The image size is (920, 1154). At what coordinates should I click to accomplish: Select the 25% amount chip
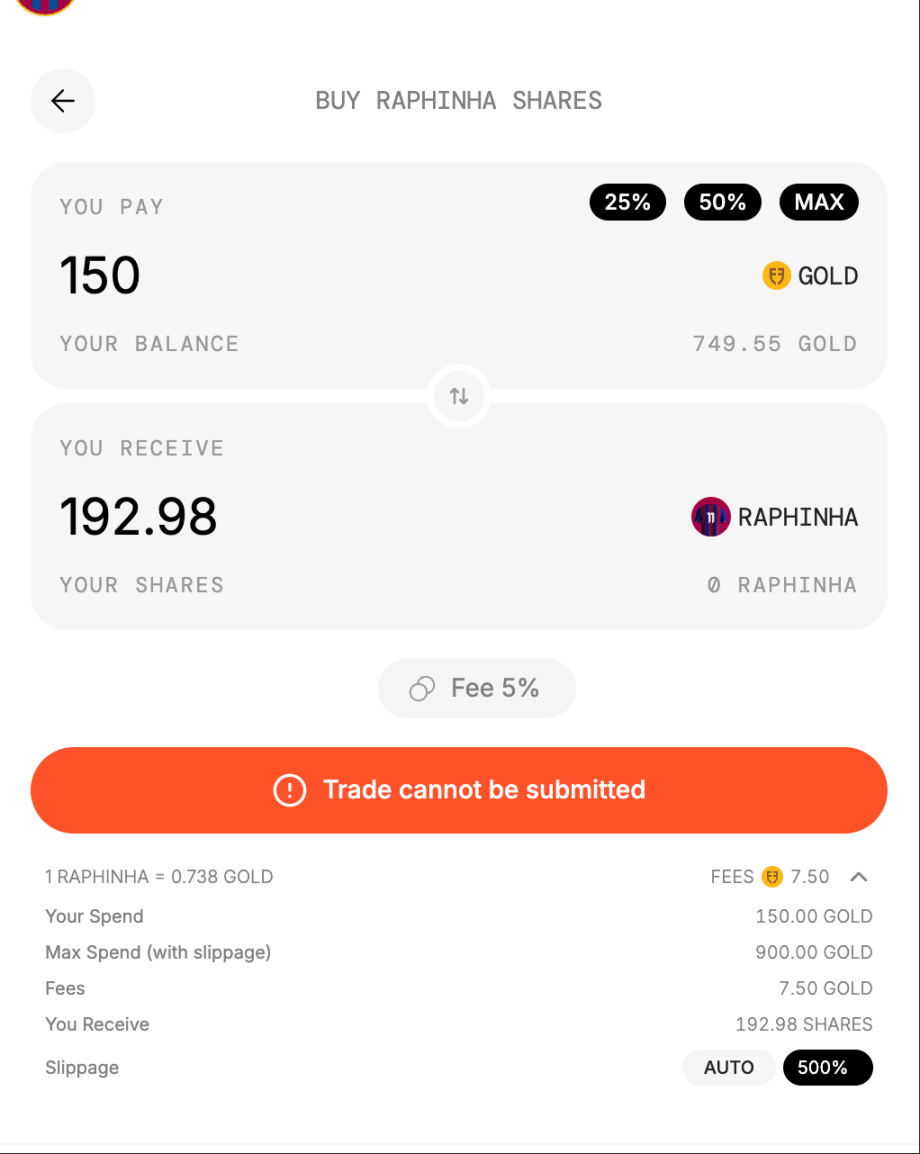point(628,202)
